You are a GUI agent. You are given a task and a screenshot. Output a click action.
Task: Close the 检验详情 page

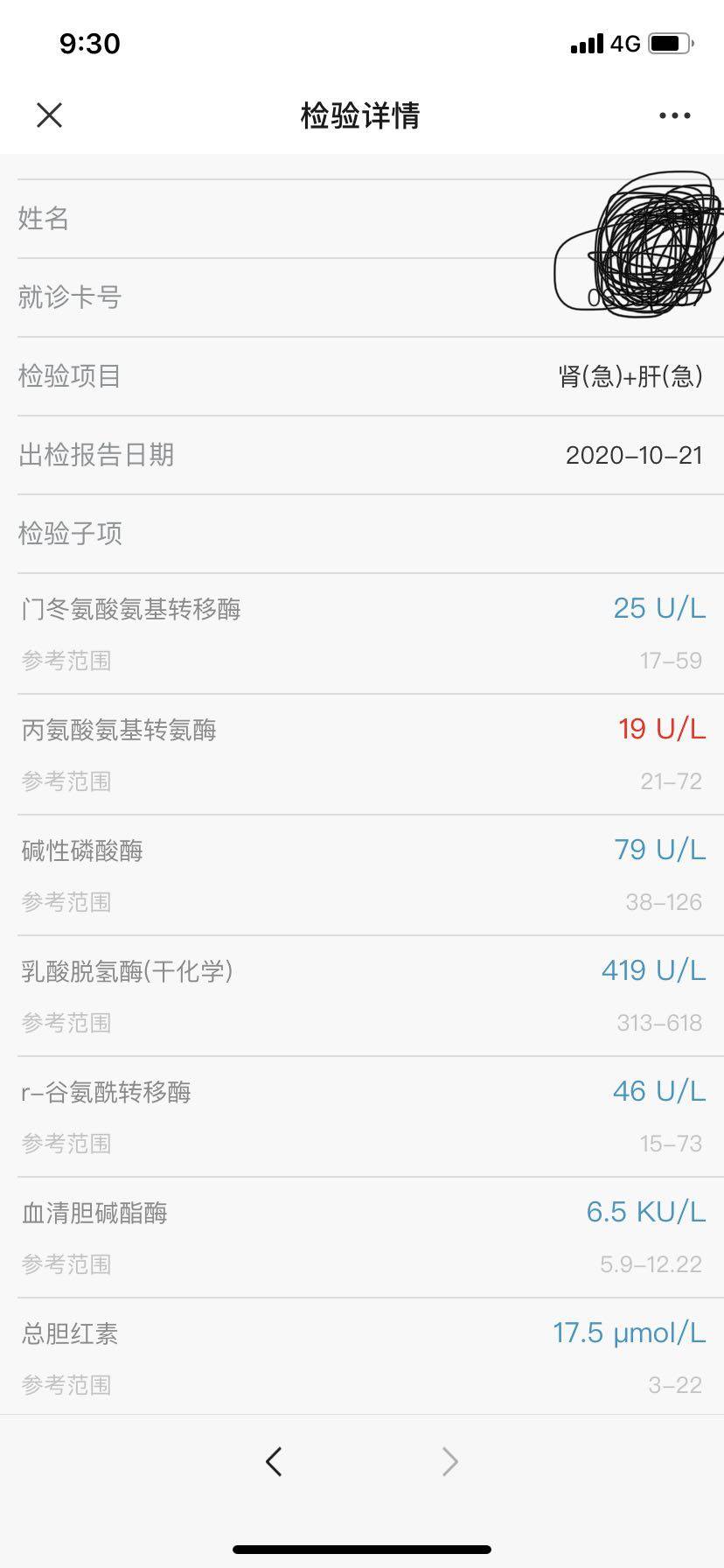[49, 115]
